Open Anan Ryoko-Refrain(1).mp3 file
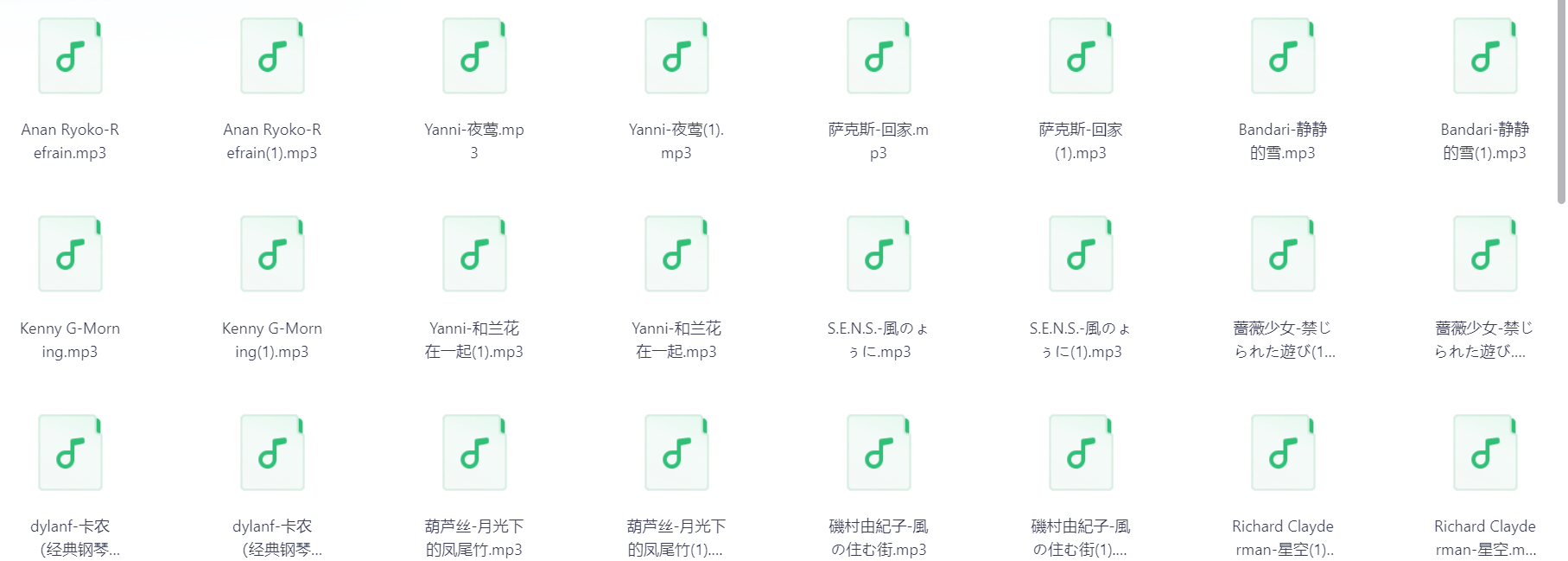This screenshot has width=1568, height=561. point(272,57)
